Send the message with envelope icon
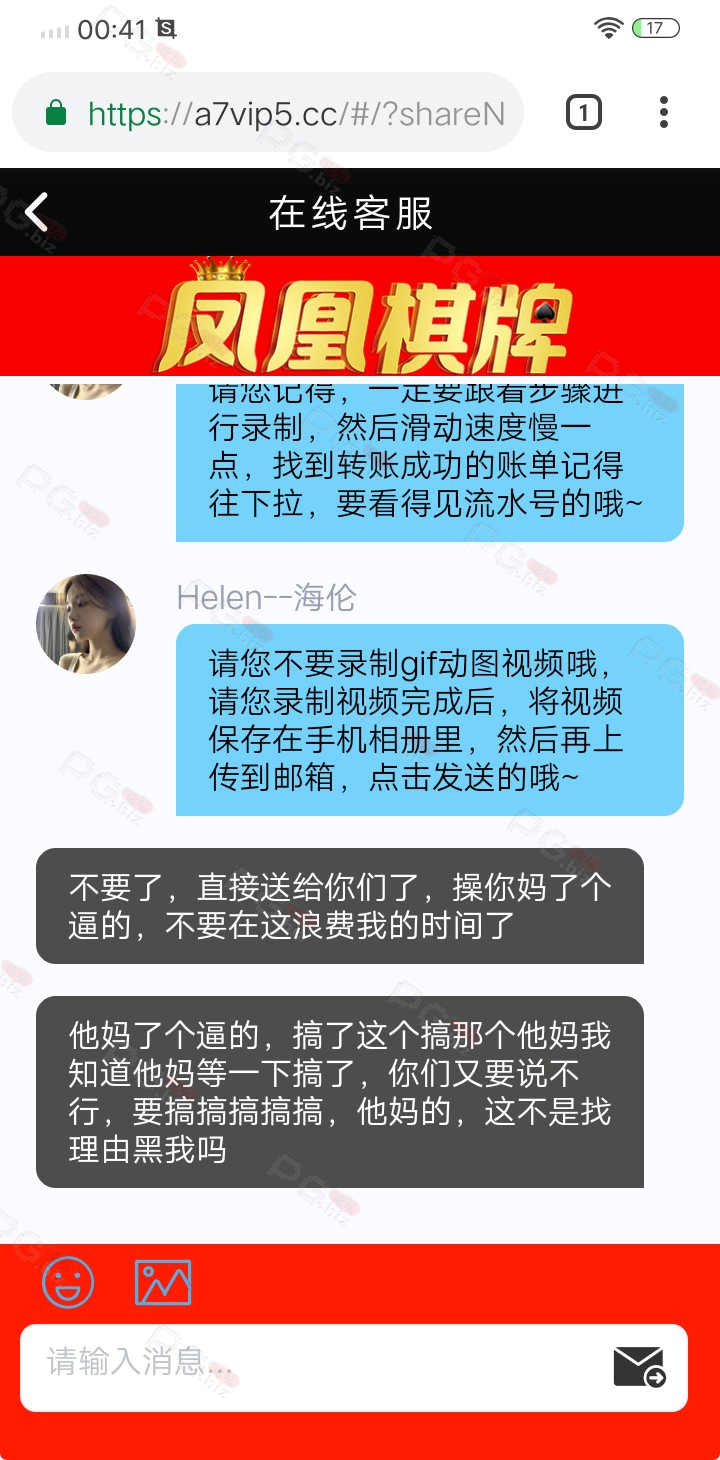Screen dimensions: 720x1460 640,1367
